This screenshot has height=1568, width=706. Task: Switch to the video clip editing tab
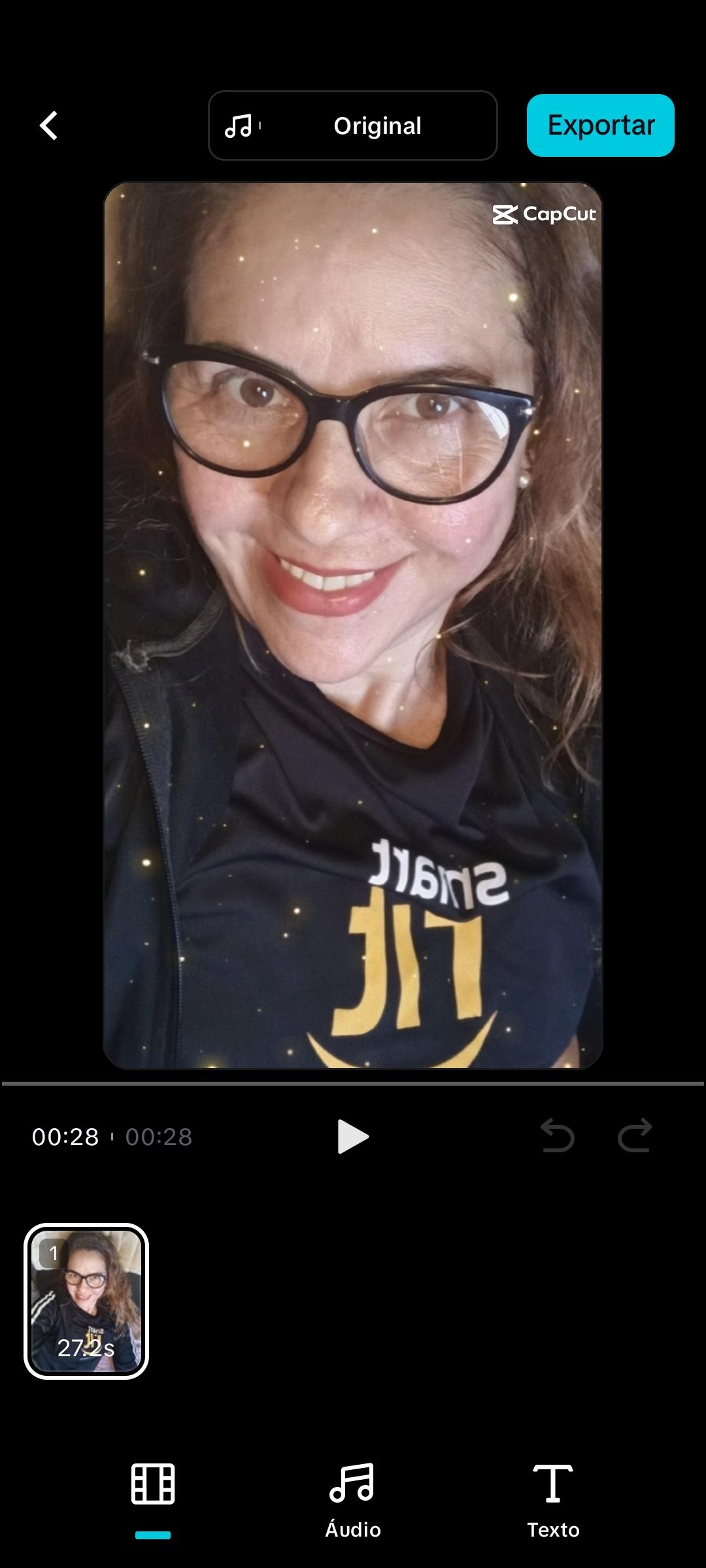pyautogui.click(x=153, y=1485)
